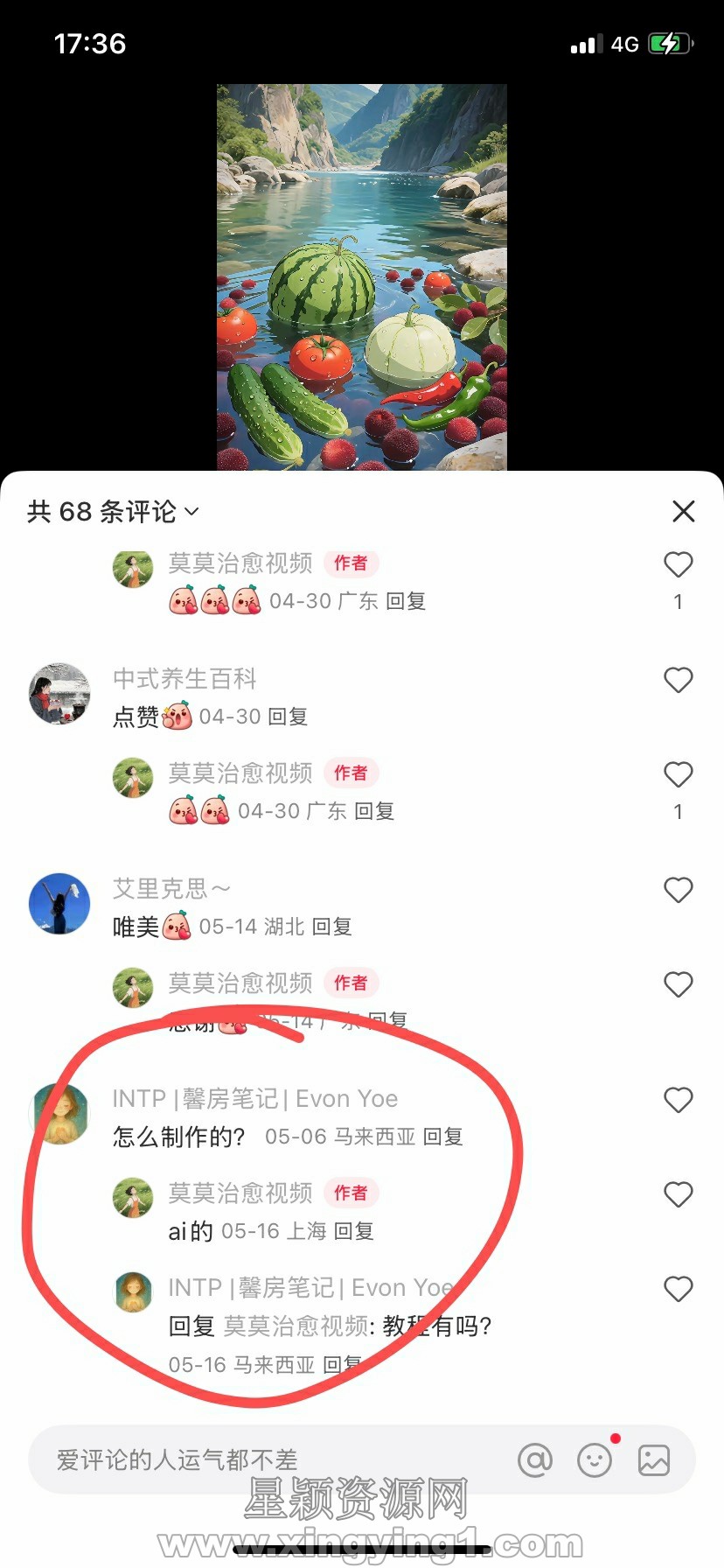Image resolution: width=724 pixels, height=1568 pixels.
Task: Focus the comment box 爱评论的人运气都不差
Action: tap(262, 1459)
